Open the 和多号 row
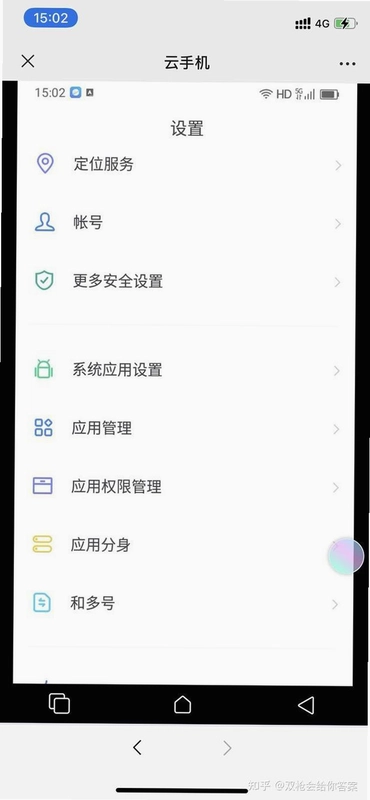The width and height of the screenshot is (370, 800). point(186,604)
